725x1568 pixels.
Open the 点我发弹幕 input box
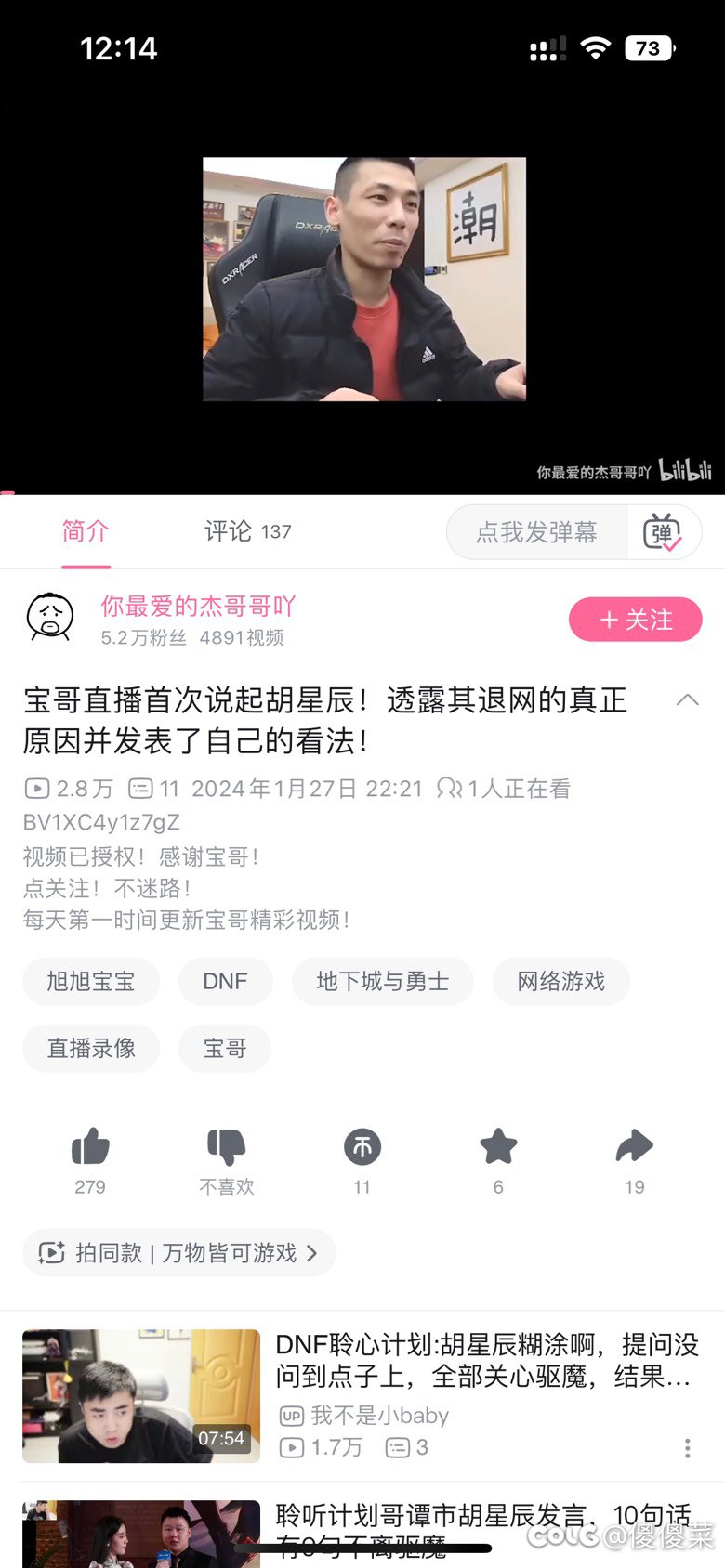537,532
